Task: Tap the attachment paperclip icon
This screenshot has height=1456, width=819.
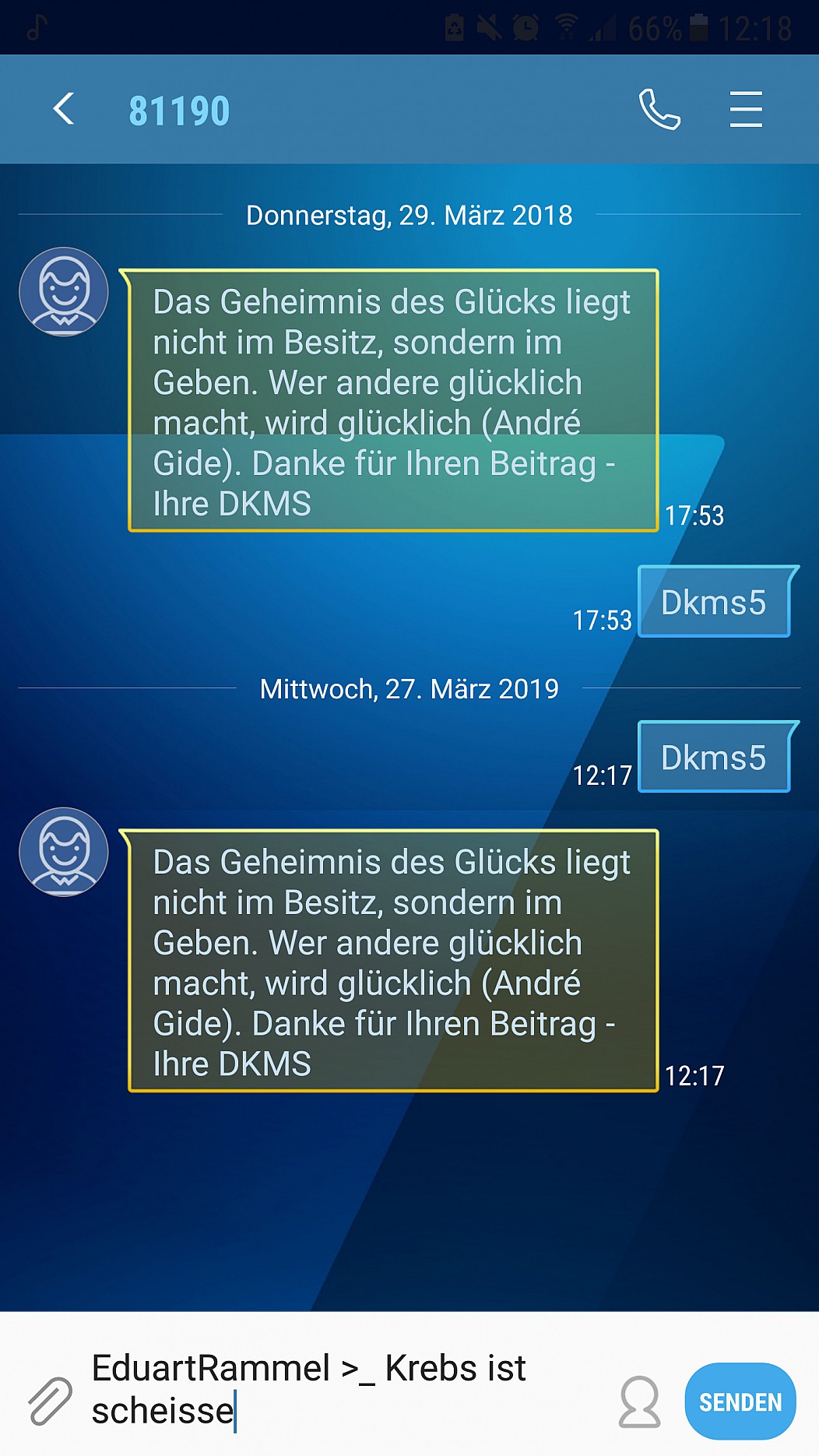Action: point(51,1401)
